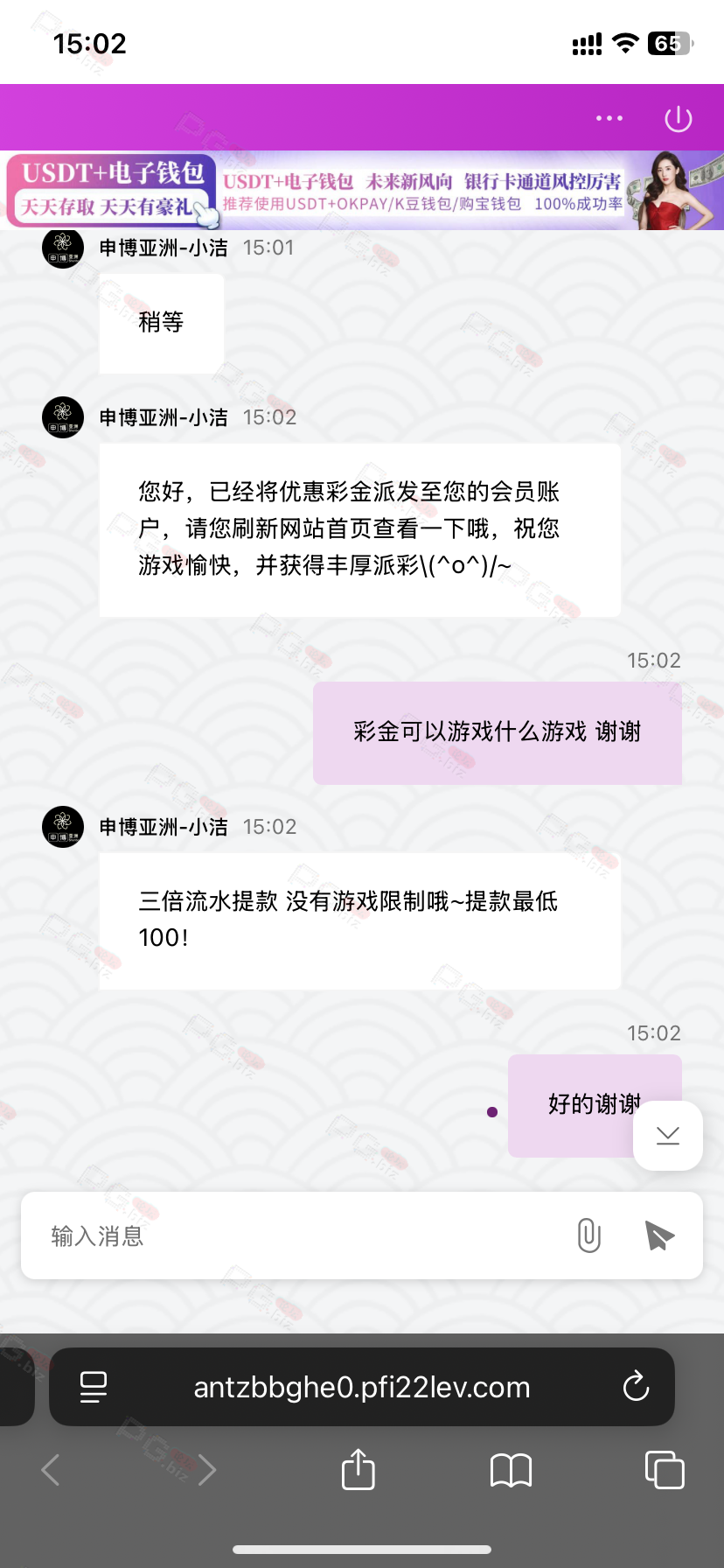Image resolution: width=724 pixels, height=1568 pixels.
Task: Open the Safari page settings menu icon
Action: pos(94,1387)
